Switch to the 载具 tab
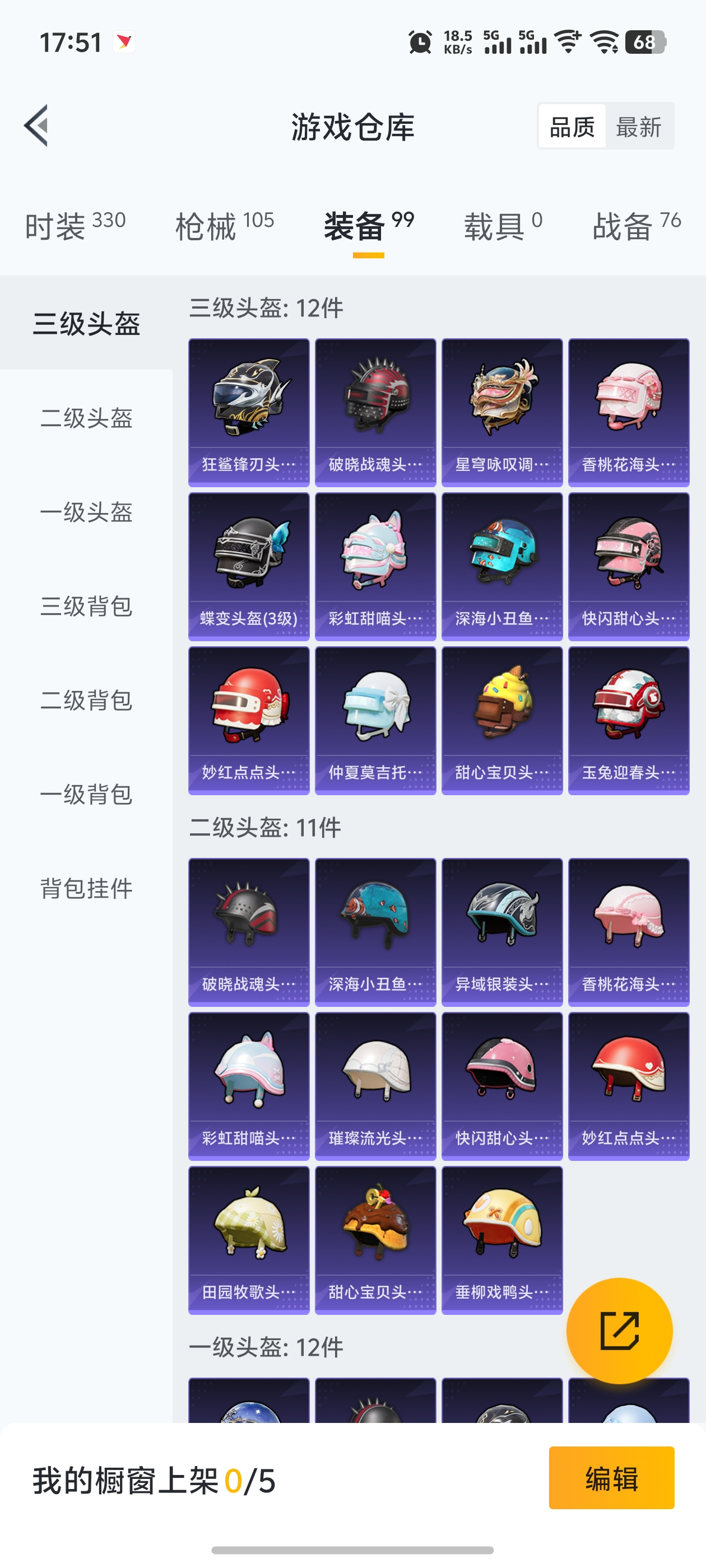This screenshot has height=1568, width=706. [x=503, y=226]
